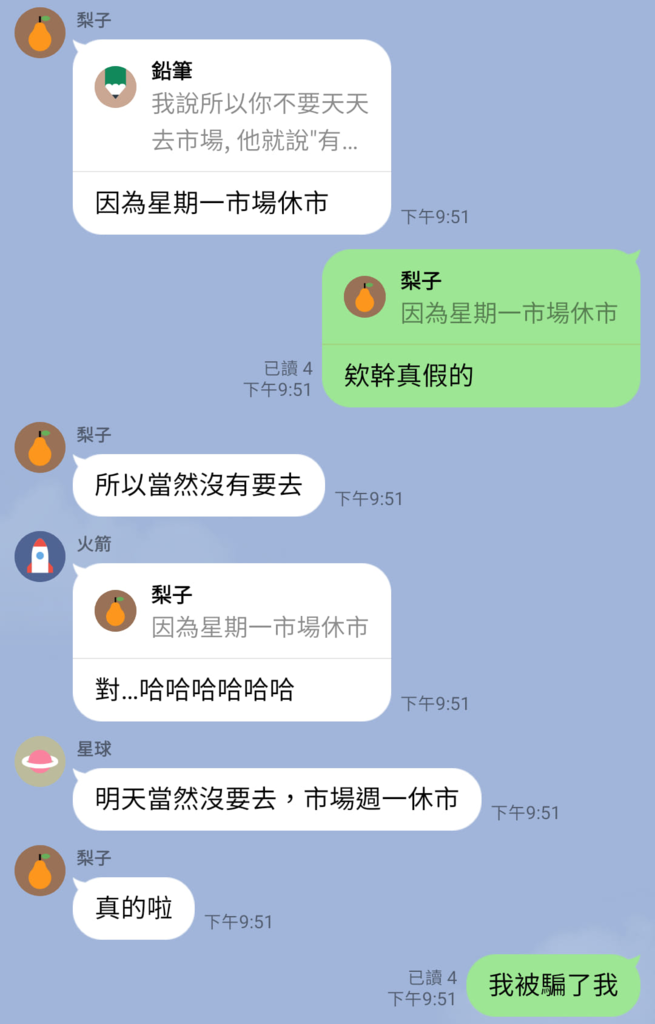Open 梨子's avatar beside the 鉛筆 quote message
This screenshot has width=655, height=1024.
pos(40,33)
